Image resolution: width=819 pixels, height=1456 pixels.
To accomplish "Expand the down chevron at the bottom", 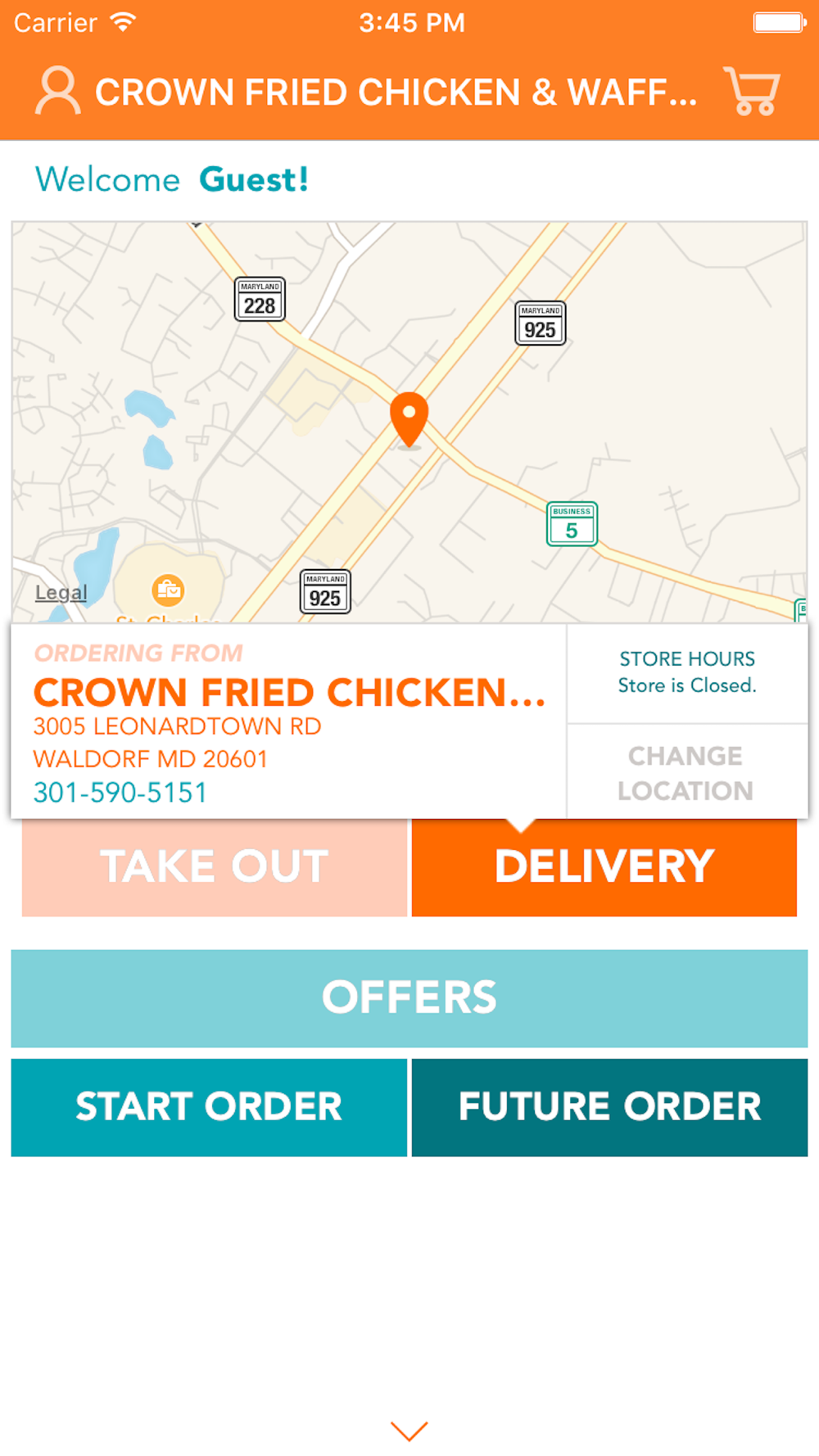I will tap(409, 1431).
